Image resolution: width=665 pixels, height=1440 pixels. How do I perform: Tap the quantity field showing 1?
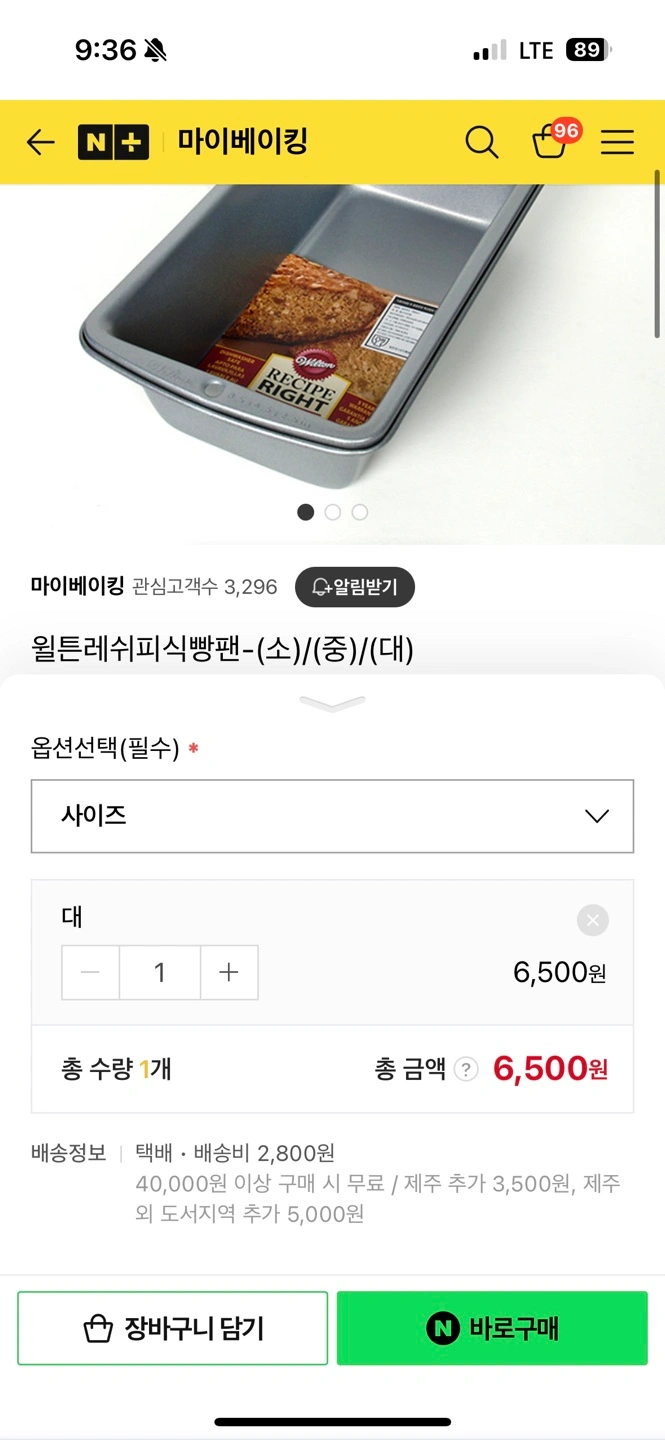tap(160, 972)
